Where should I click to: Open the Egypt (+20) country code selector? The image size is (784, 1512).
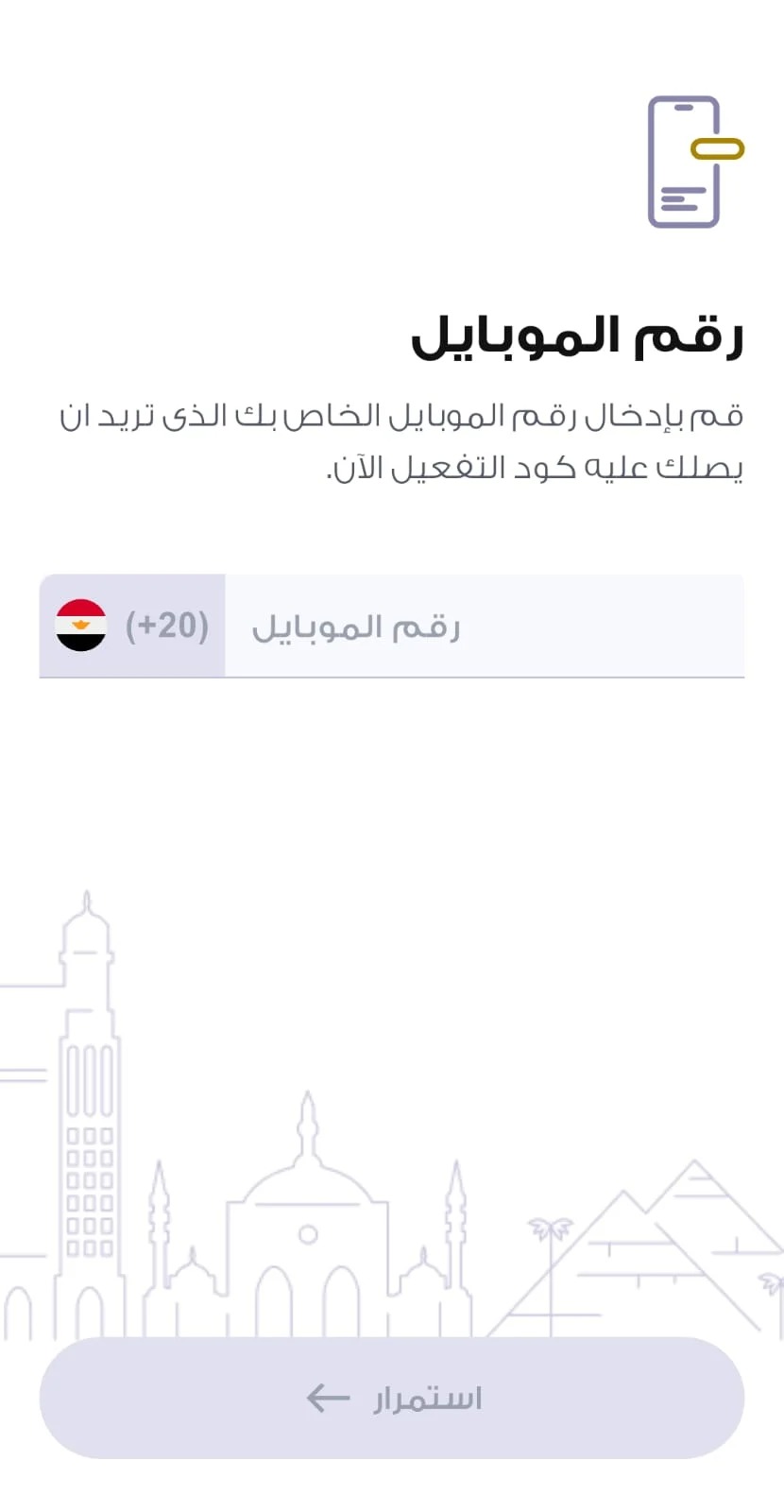(x=132, y=626)
